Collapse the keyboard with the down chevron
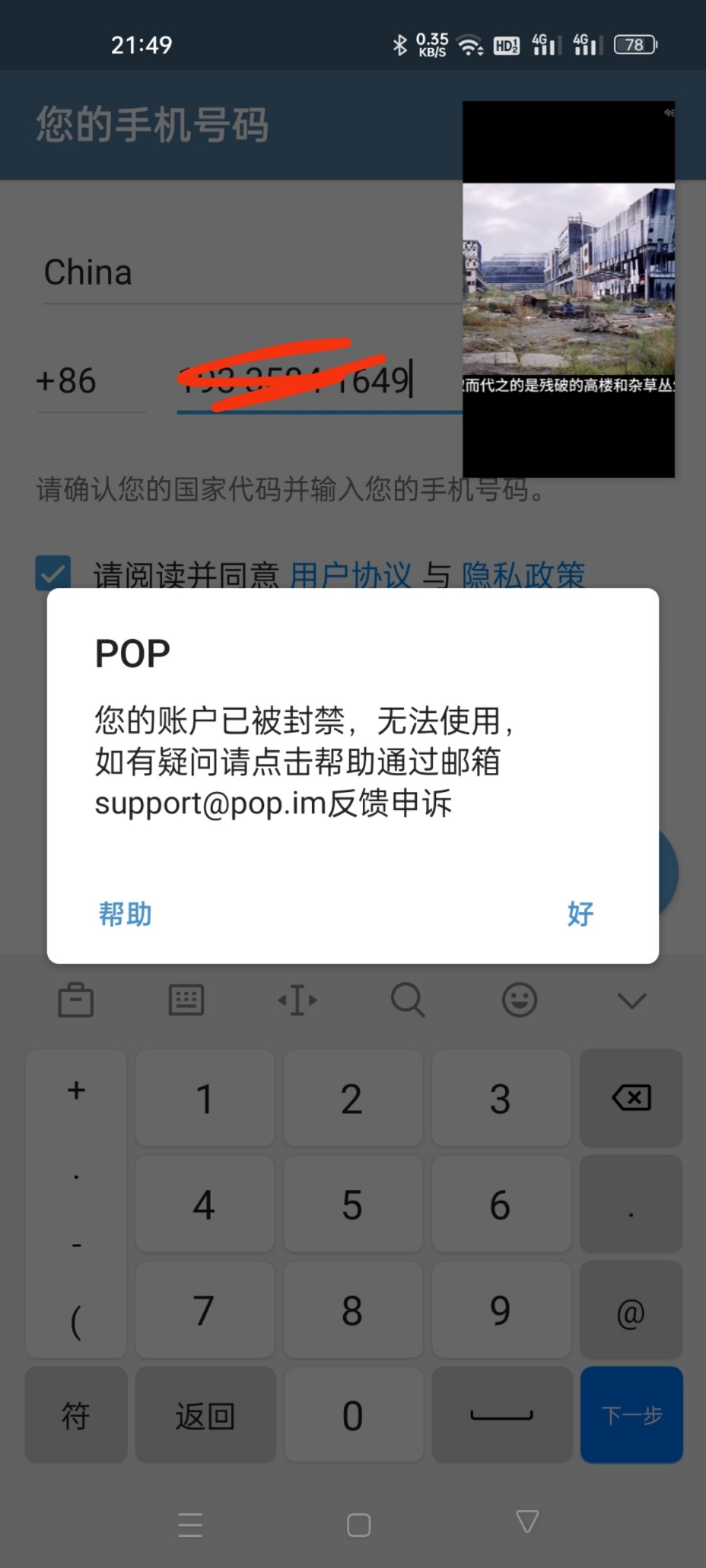 [x=631, y=1000]
